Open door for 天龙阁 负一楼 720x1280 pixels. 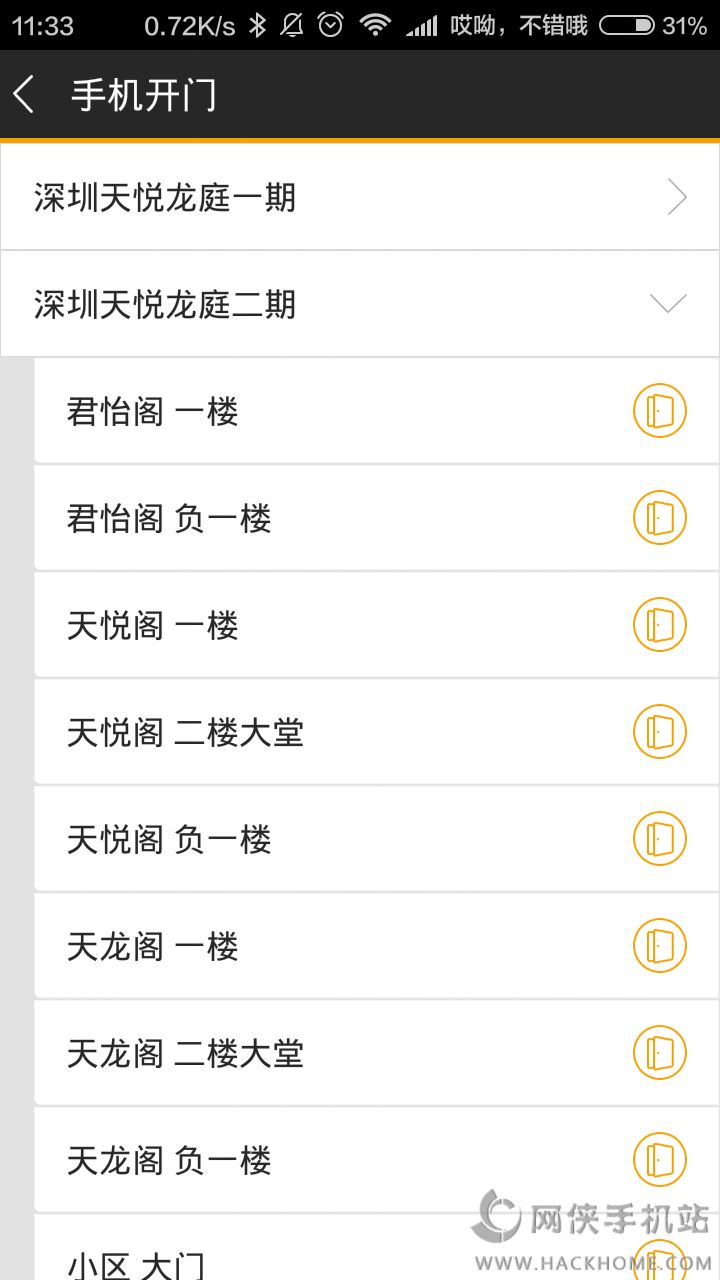click(x=660, y=1160)
